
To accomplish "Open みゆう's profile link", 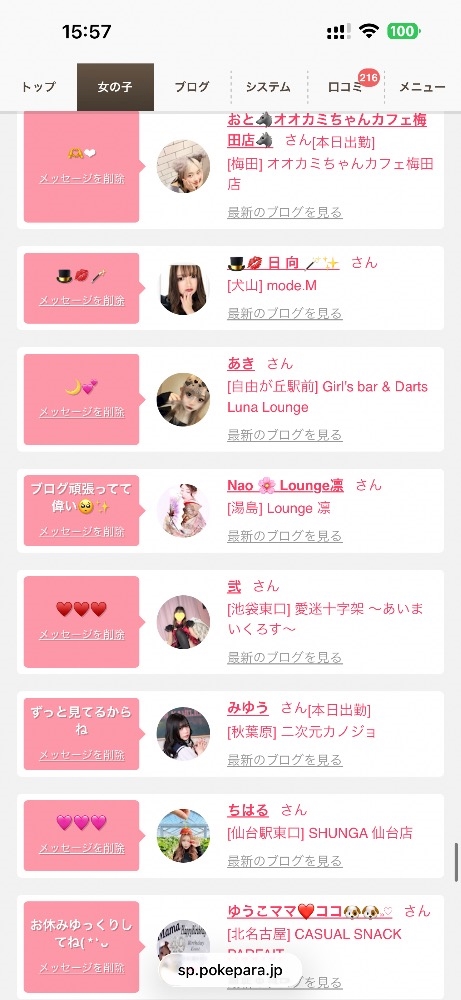I will [x=248, y=708].
